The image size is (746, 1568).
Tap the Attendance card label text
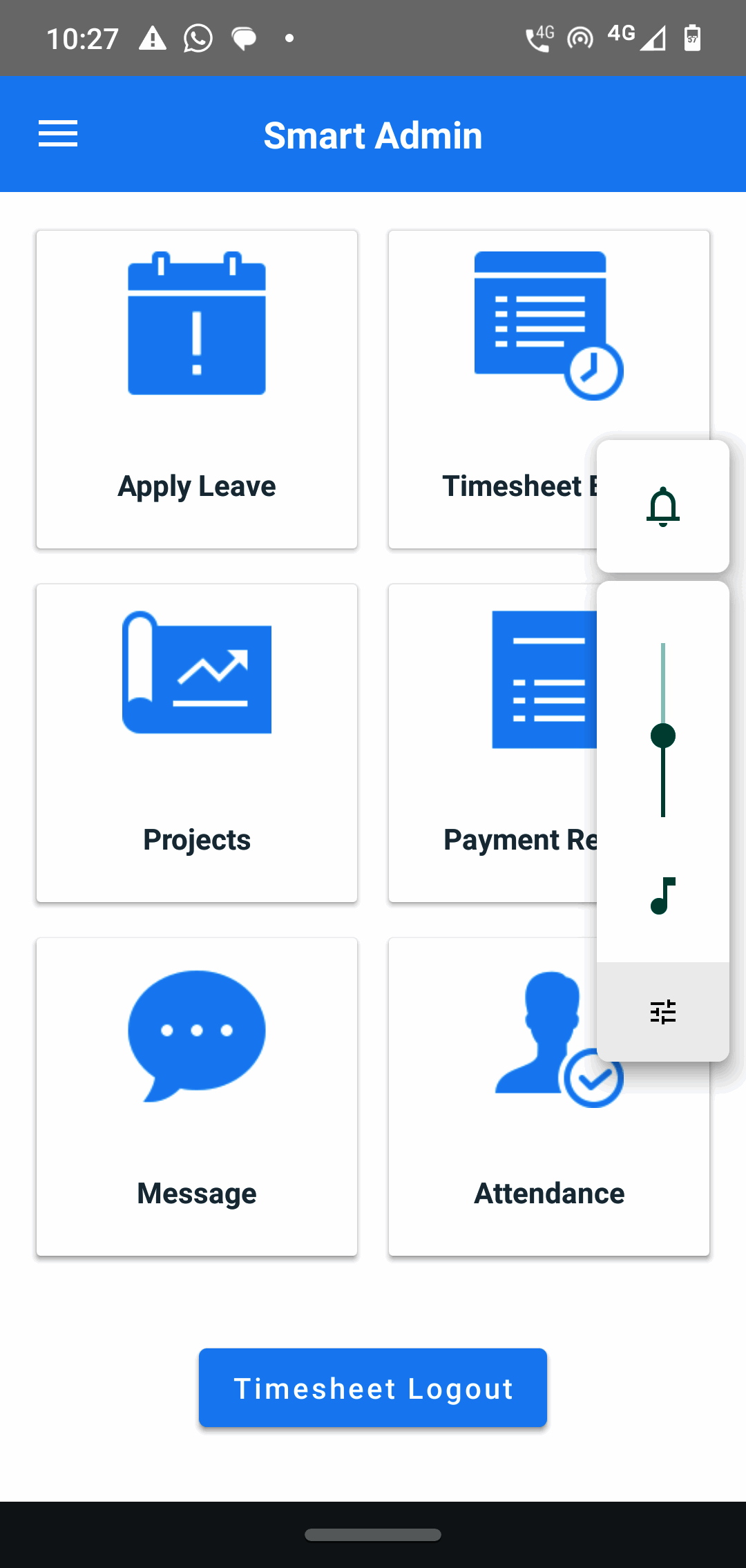548,1193
